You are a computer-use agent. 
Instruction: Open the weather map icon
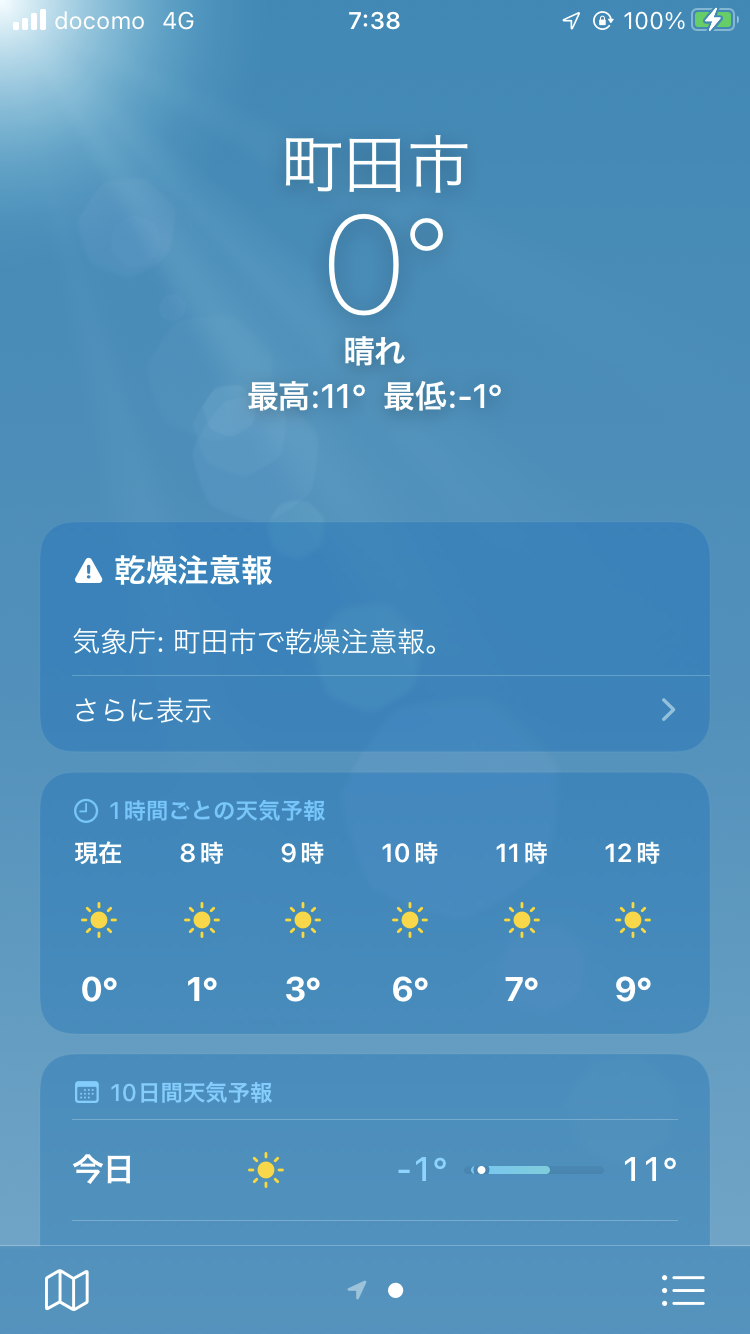(67, 1290)
